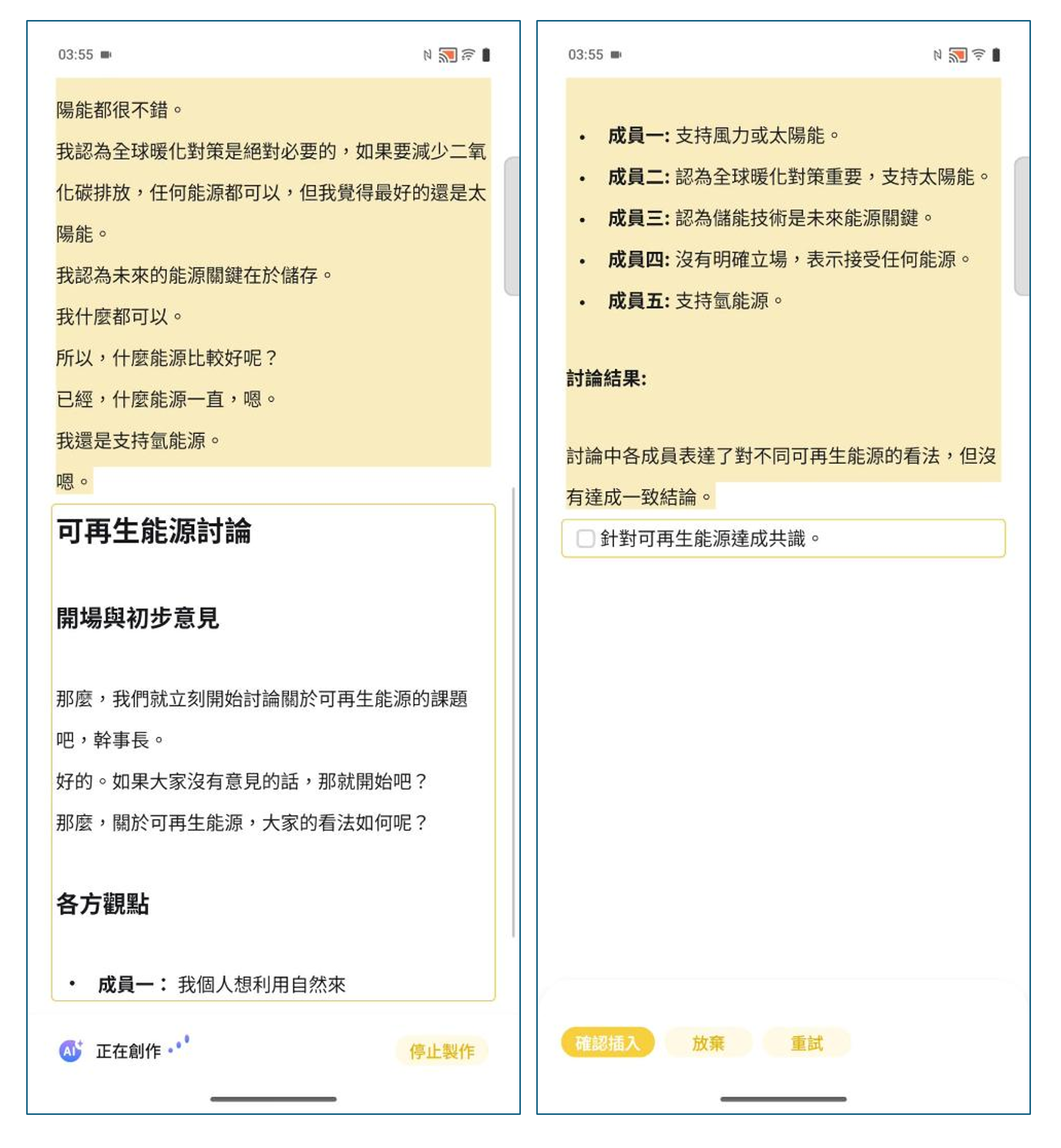Retry generation with 重試

(806, 1043)
